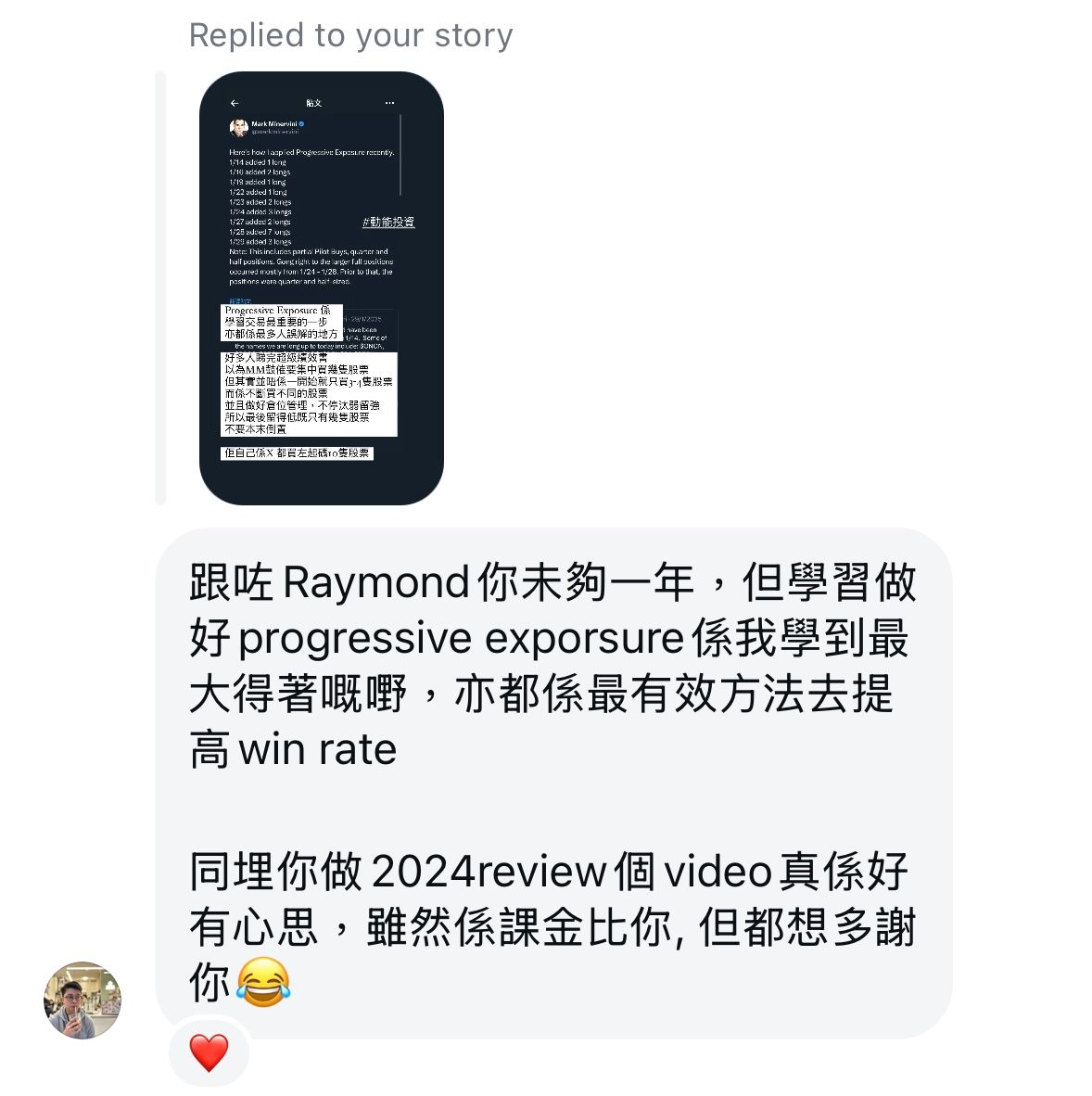Image resolution: width=1092 pixels, height=1096 pixels.
Task: Open the sender's profile picture
Action: coord(83,1000)
